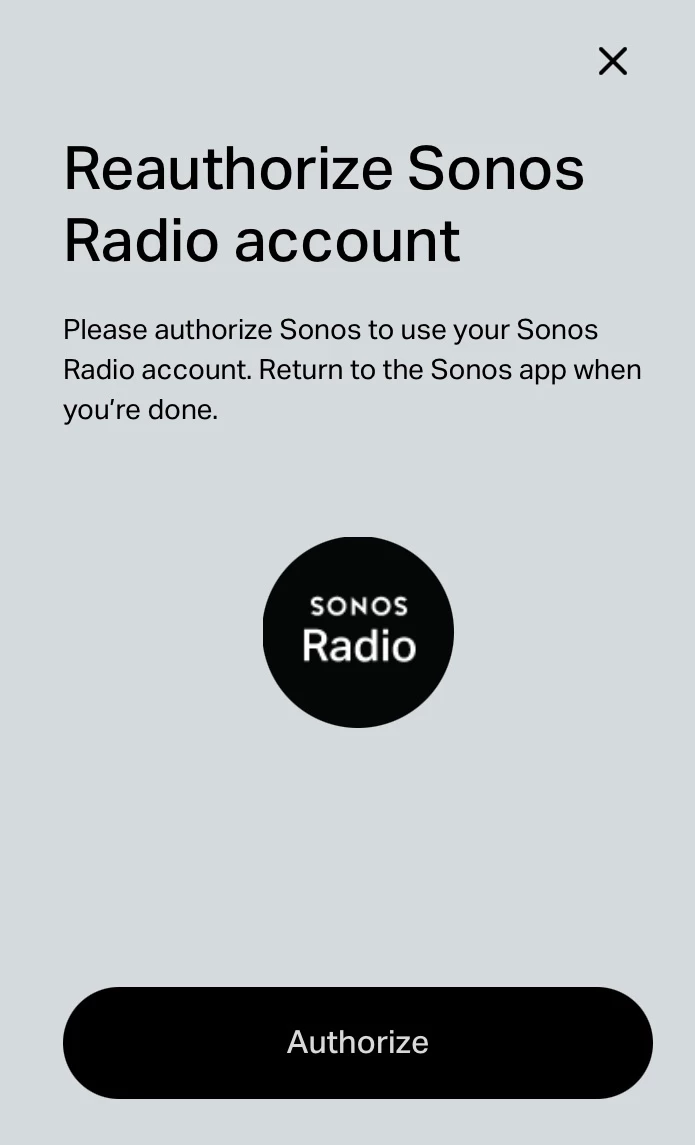
Task: Tap the Authorize button
Action: point(357,1042)
